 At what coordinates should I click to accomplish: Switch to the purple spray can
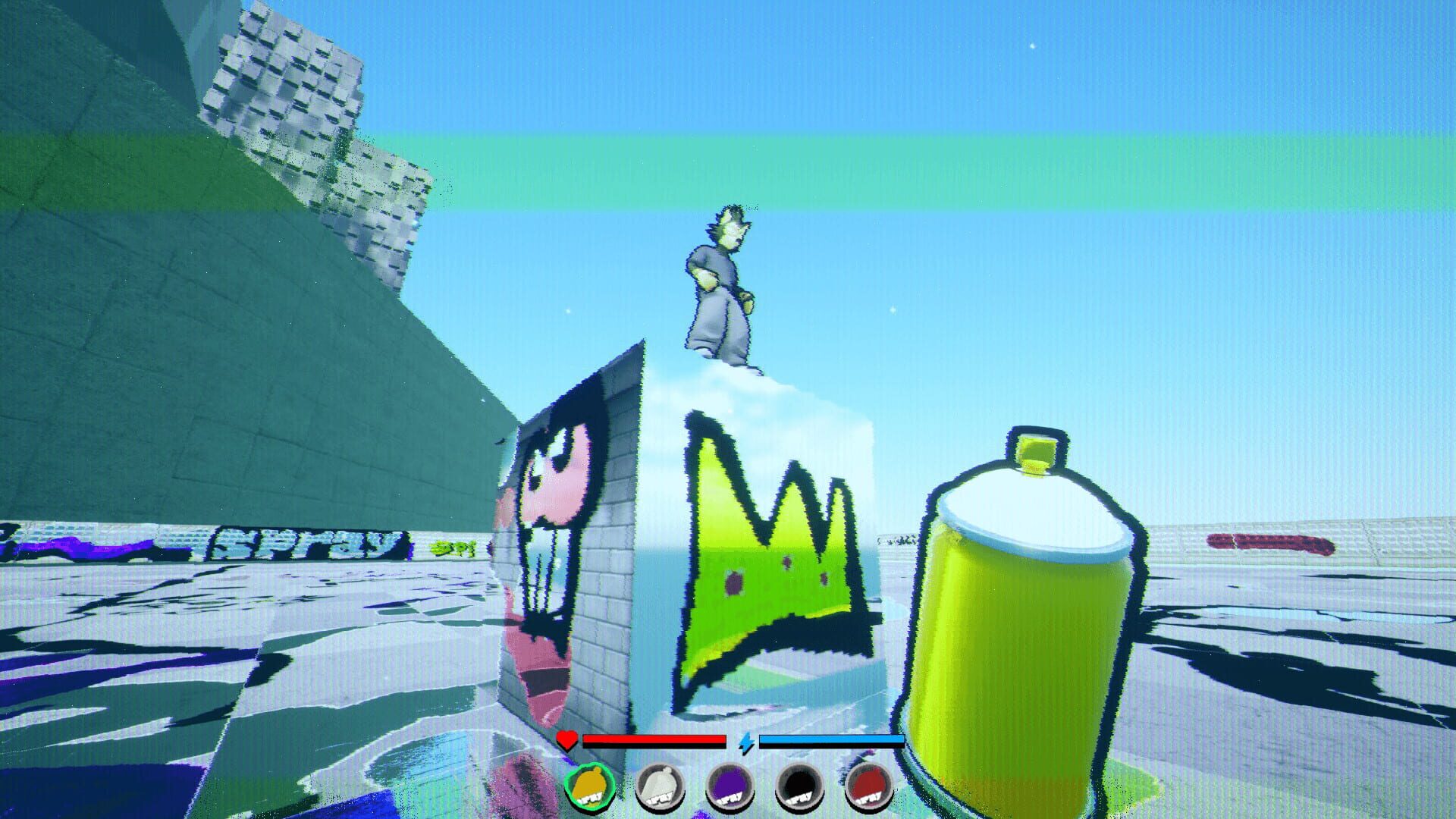(730, 787)
